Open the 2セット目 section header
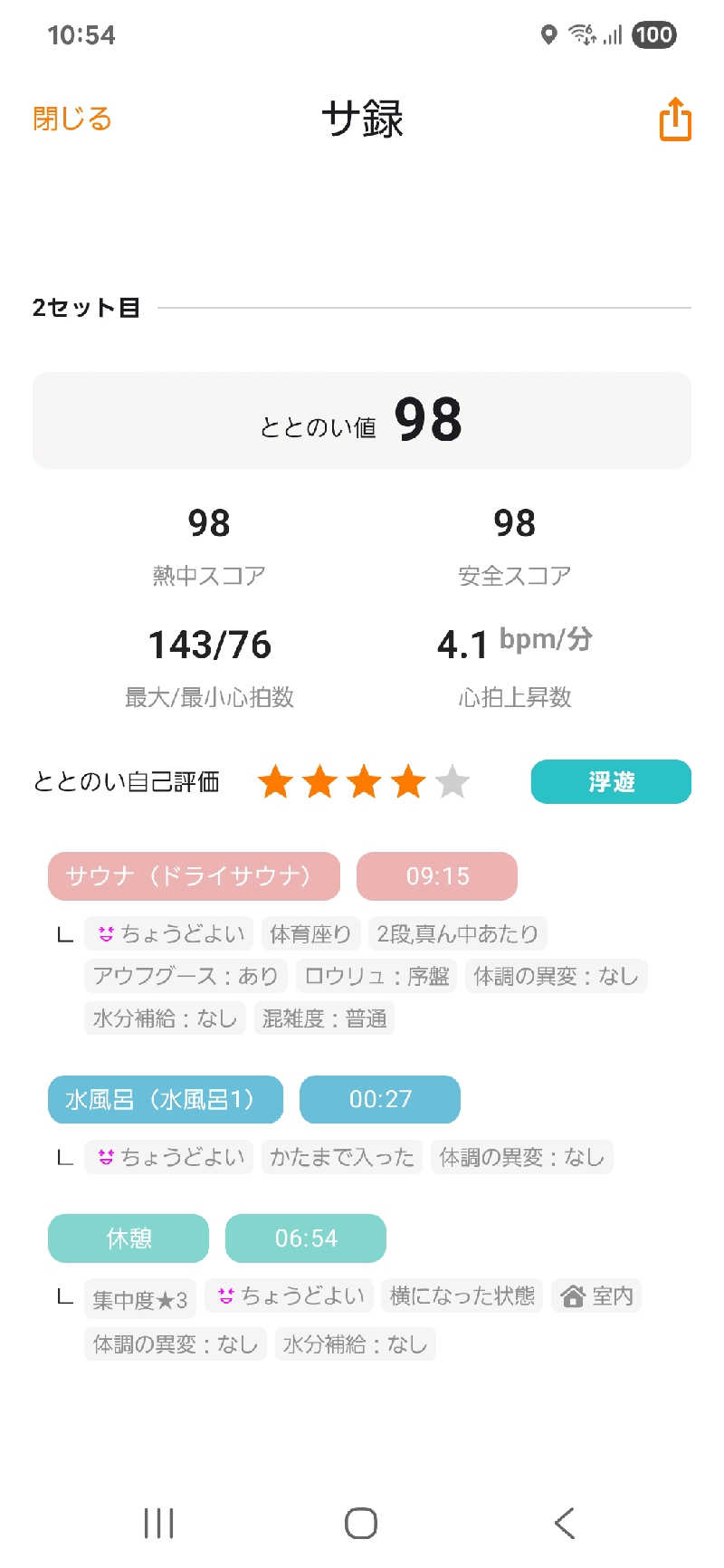The width and height of the screenshot is (724, 1568). click(x=86, y=308)
